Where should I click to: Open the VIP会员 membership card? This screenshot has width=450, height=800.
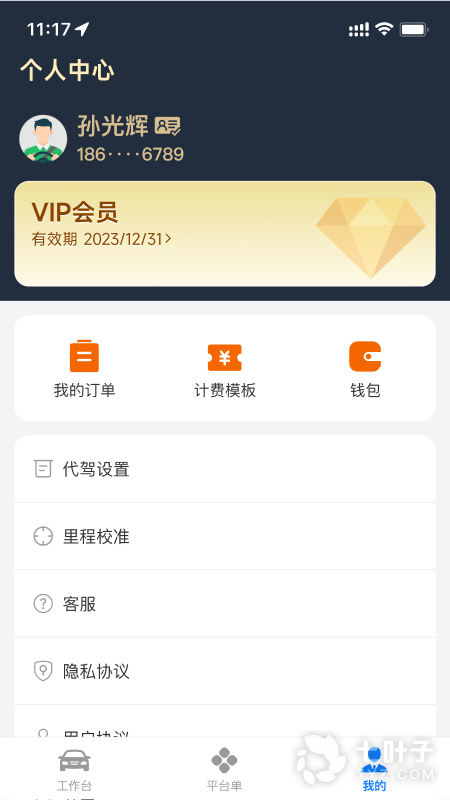point(225,234)
